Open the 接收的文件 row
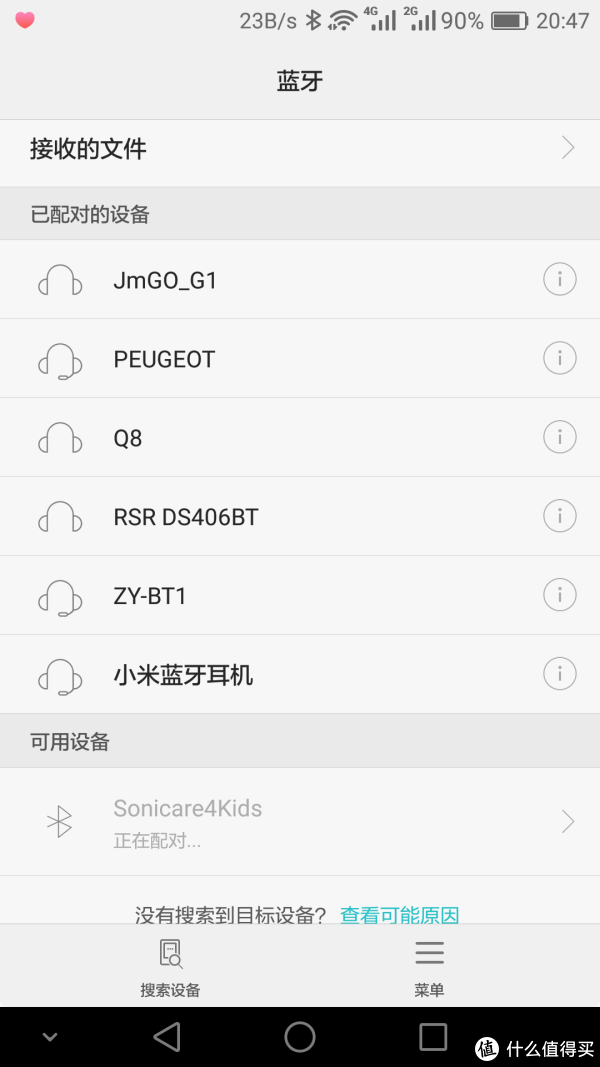The height and width of the screenshot is (1067, 600). point(300,148)
